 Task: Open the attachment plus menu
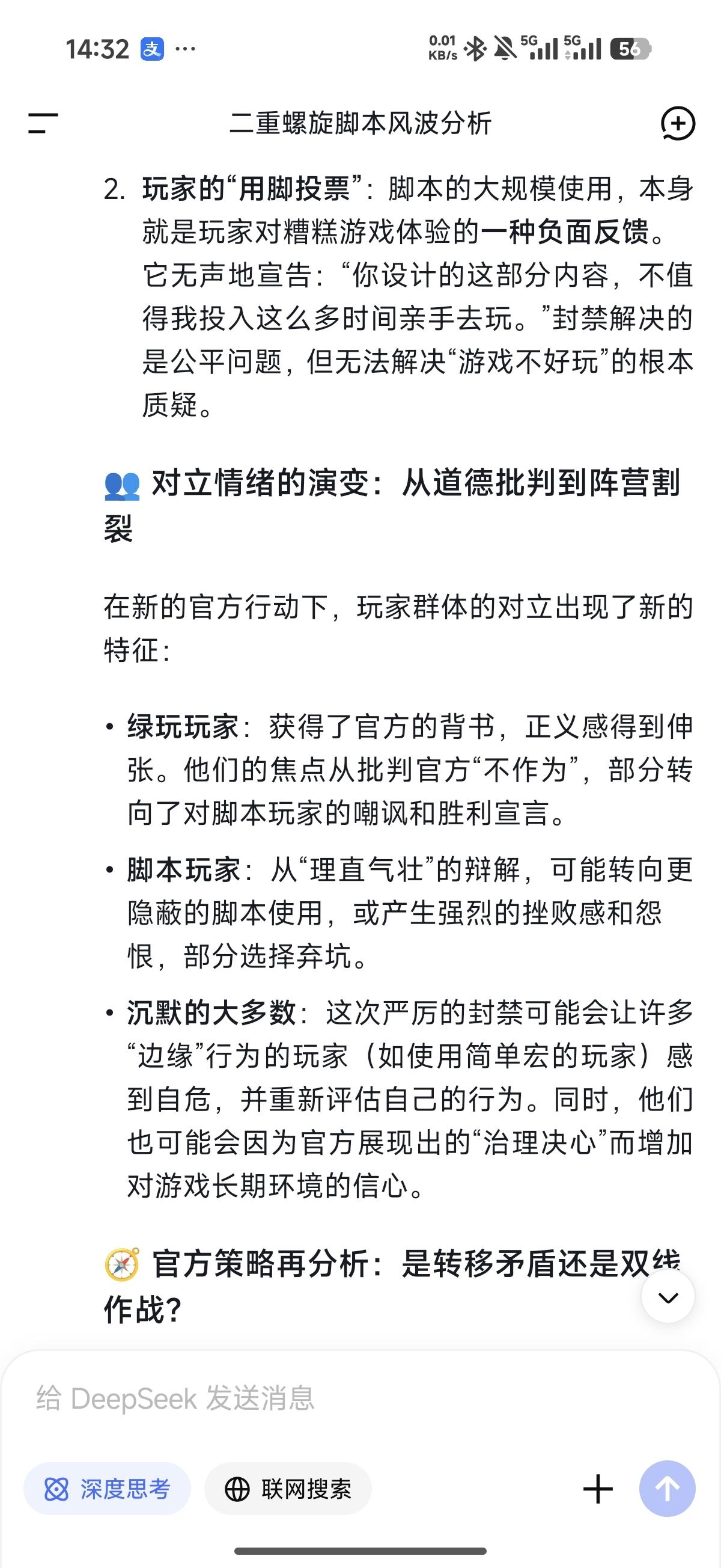click(598, 1489)
